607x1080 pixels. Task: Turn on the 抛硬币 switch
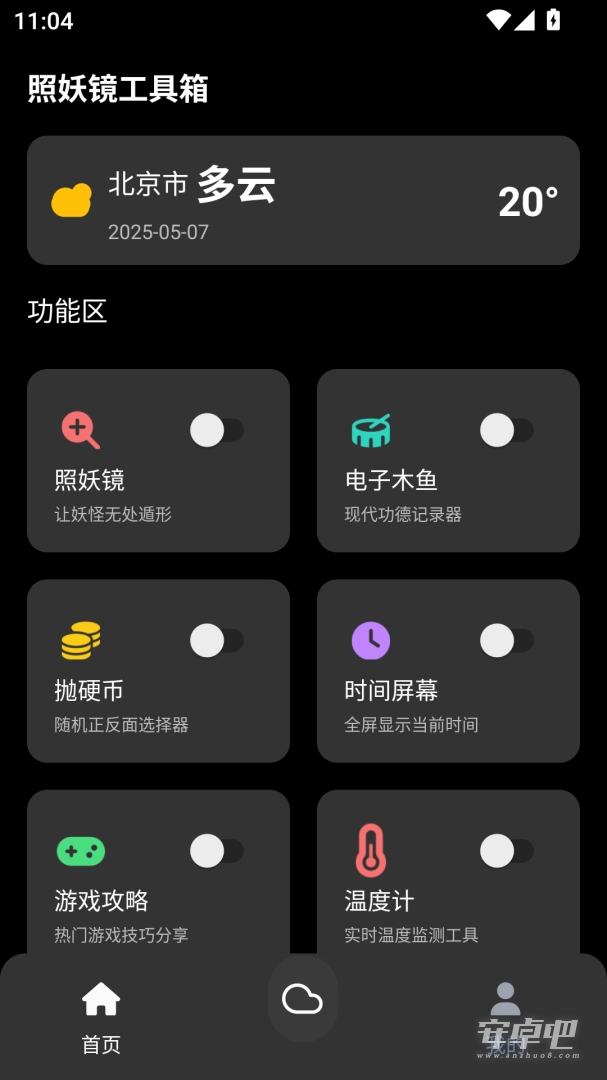point(216,641)
